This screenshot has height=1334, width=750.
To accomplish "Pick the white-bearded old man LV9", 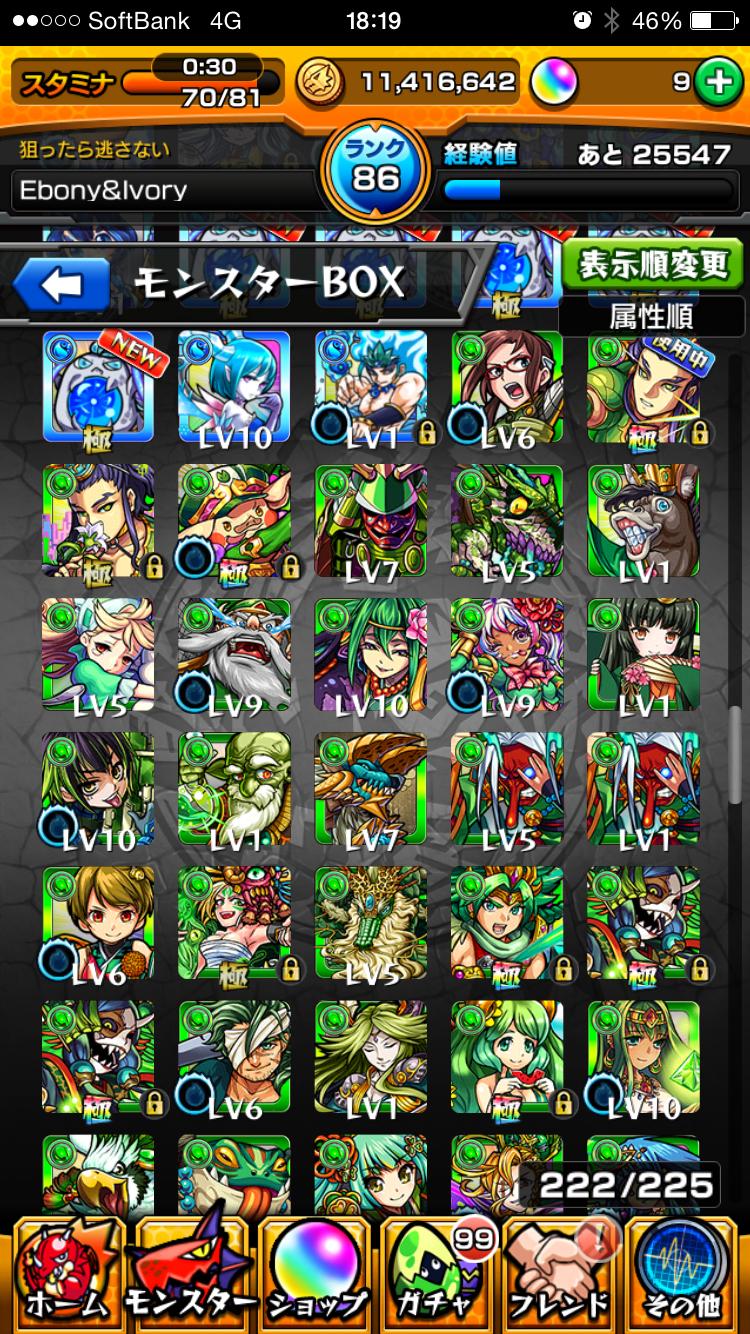I will [x=234, y=655].
